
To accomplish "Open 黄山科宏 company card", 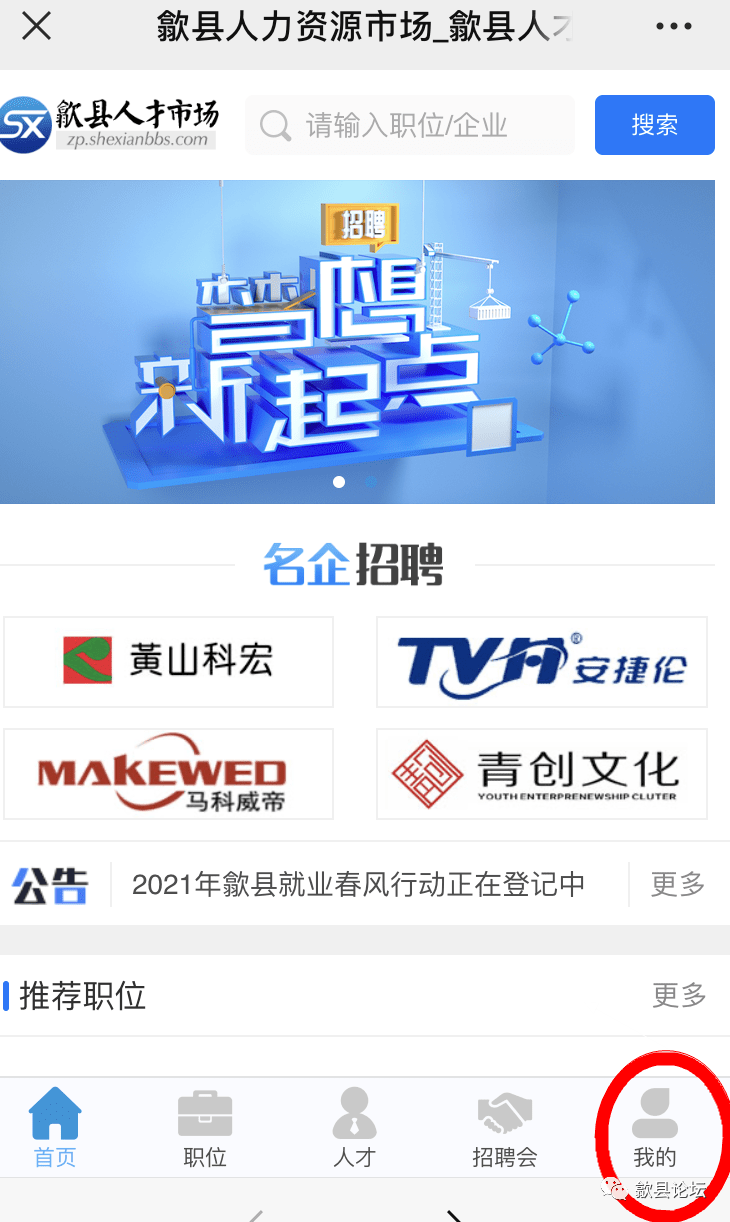I will point(168,662).
